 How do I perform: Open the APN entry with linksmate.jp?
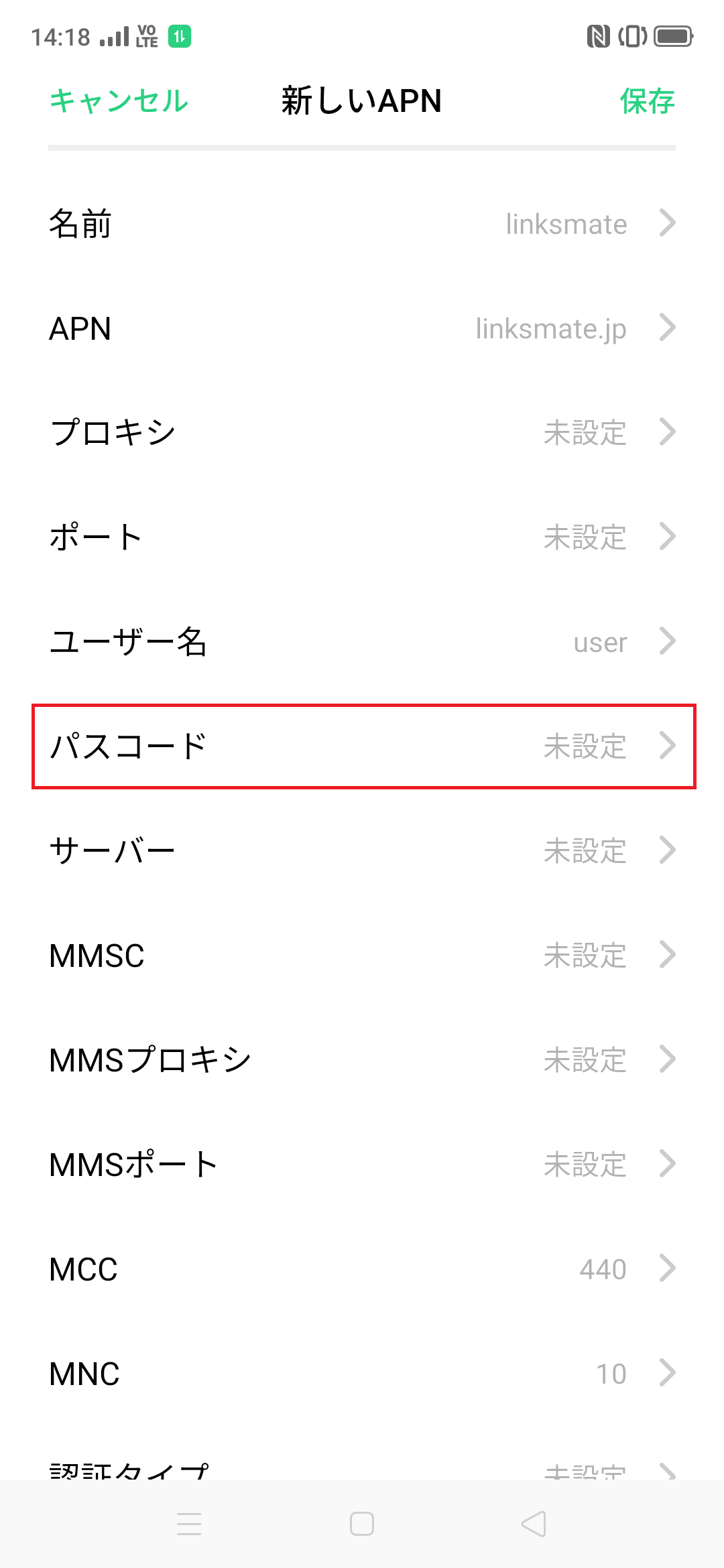click(362, 328)
